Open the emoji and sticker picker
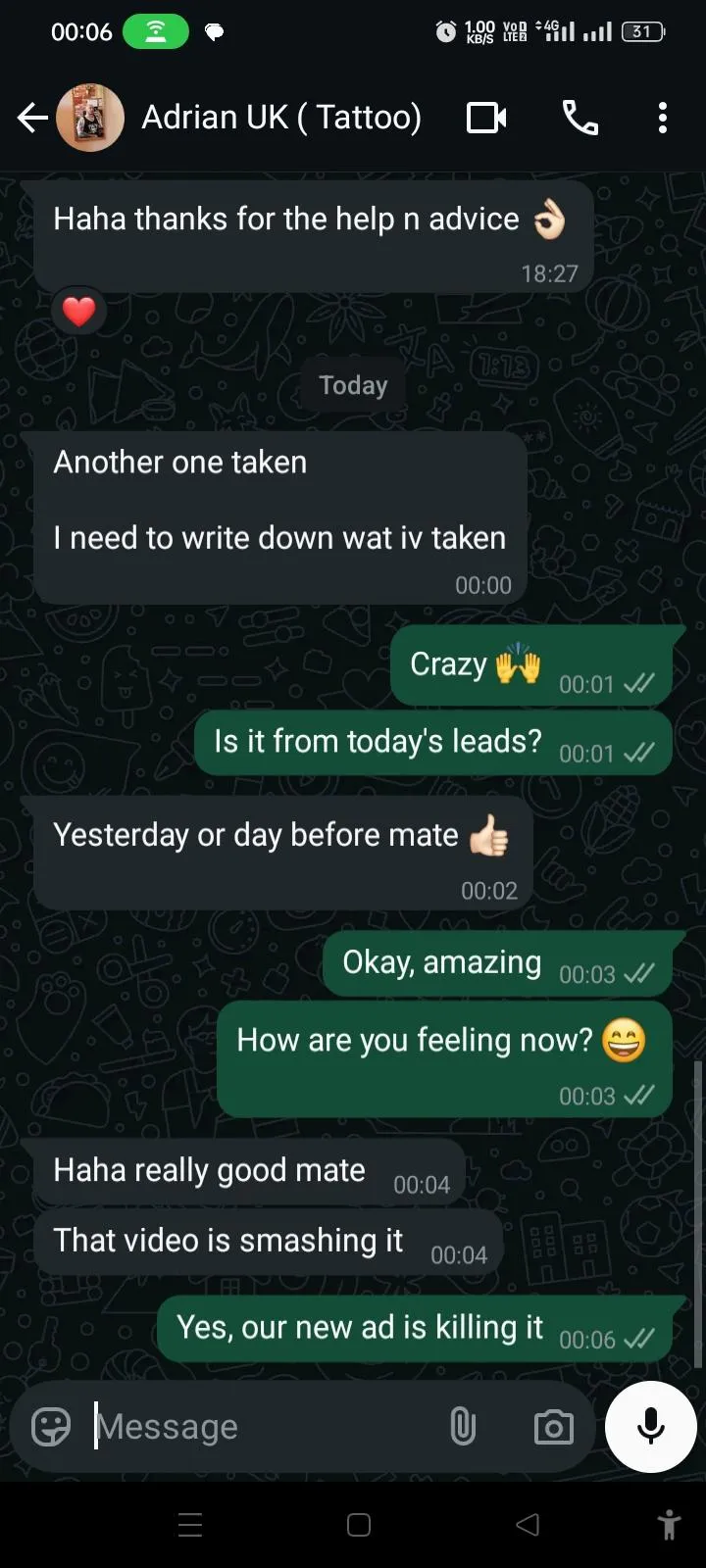Image resolution: width=706 pixels, height=1568 pixels. [51, 1427]
